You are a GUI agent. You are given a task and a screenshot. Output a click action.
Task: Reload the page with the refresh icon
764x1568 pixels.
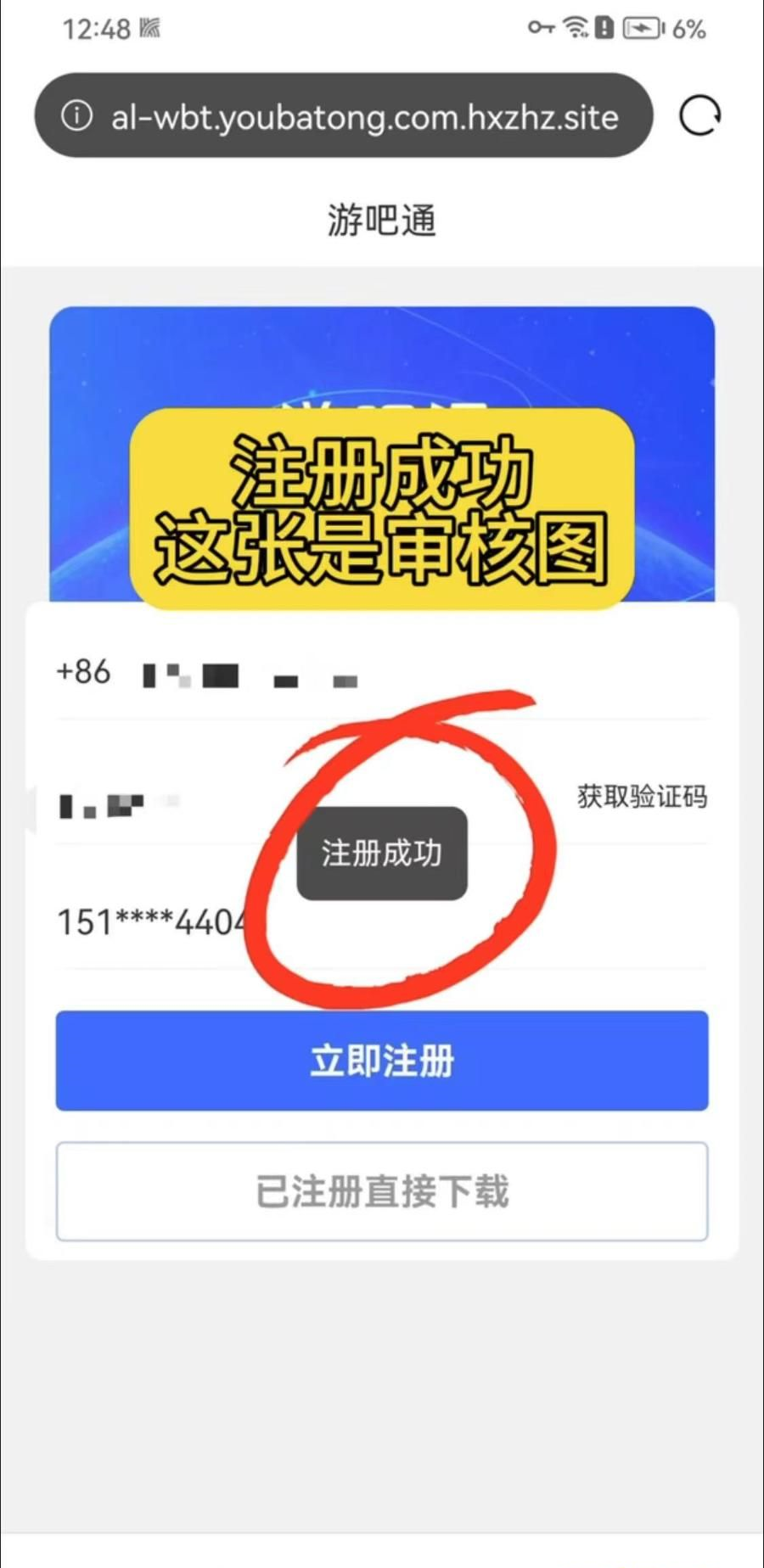pos(699,115)
